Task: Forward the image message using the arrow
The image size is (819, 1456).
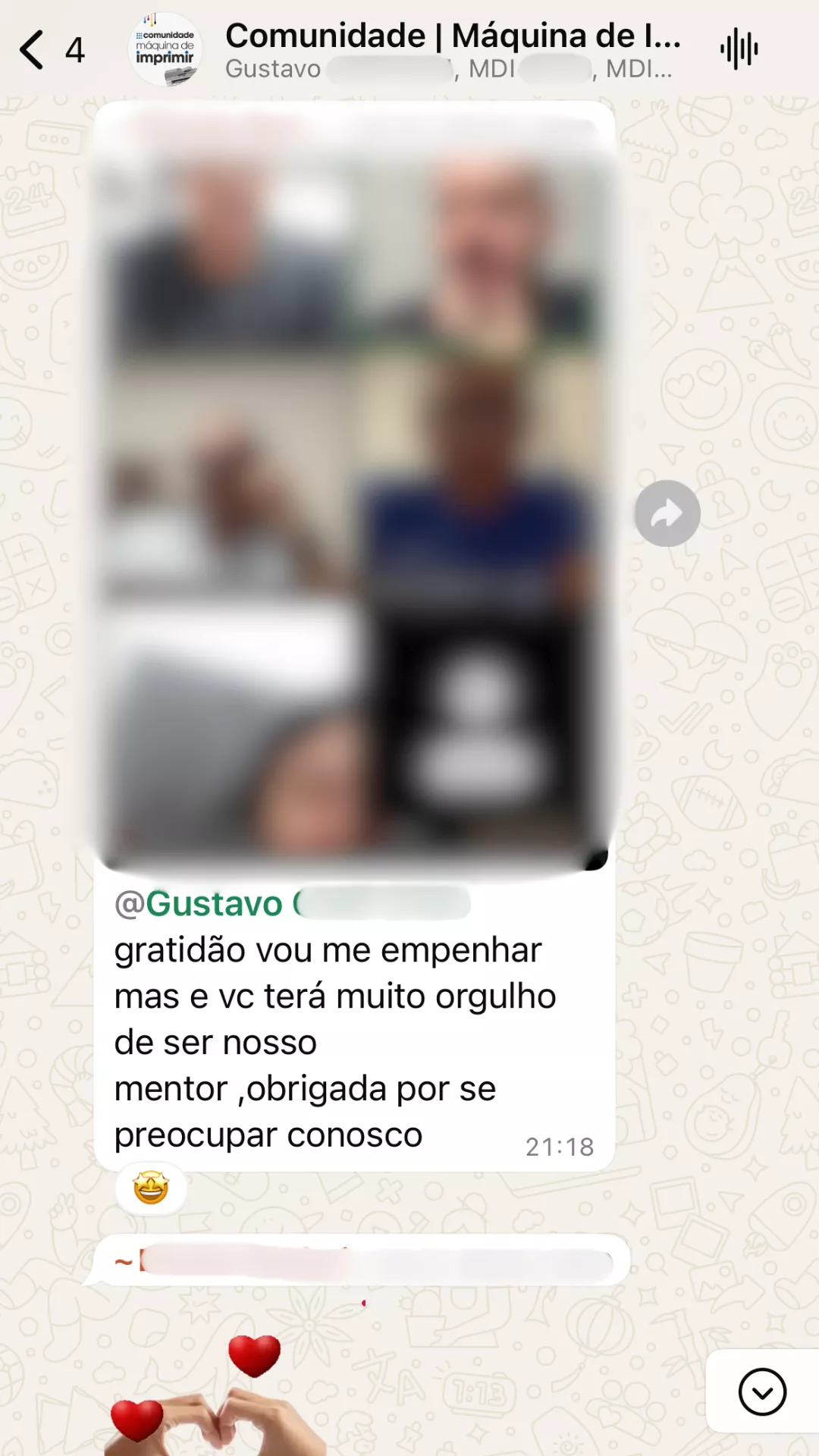Action: tap(667, 513)
